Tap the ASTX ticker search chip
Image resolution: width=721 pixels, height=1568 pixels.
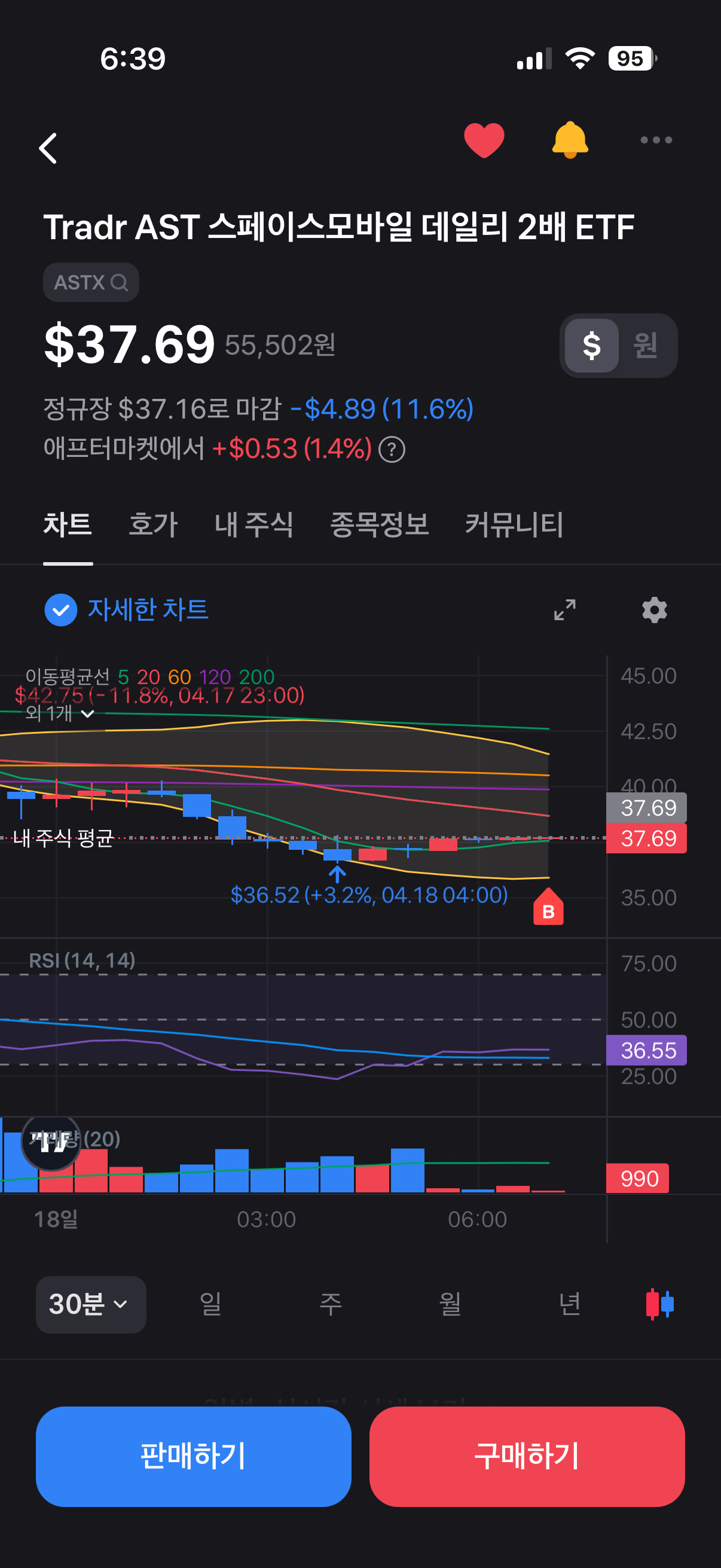[x=91, y=282]
